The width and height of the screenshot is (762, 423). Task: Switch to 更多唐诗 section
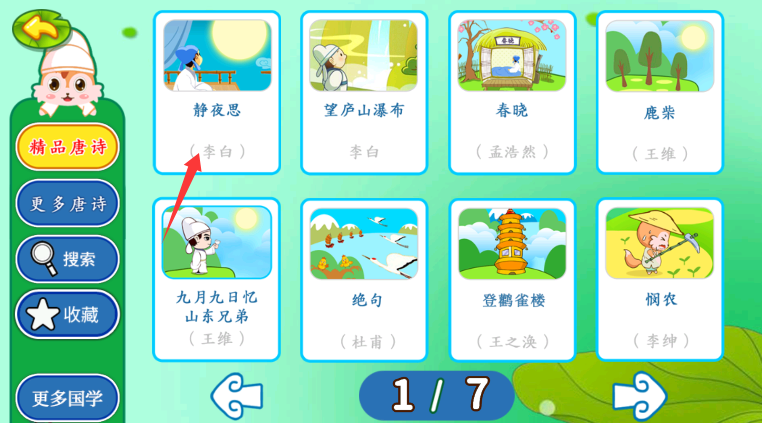[67, 204]
